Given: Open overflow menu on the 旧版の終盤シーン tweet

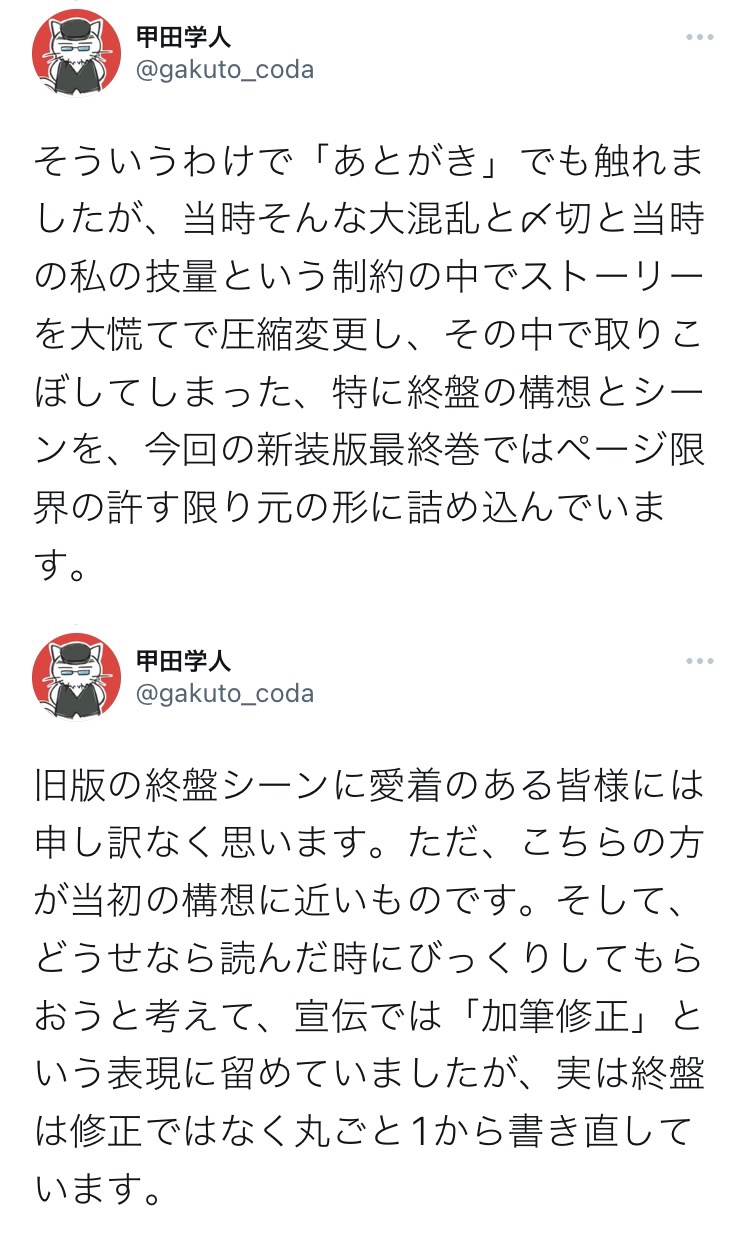Looking at the screenshot, I should click(x=699, y=661).
